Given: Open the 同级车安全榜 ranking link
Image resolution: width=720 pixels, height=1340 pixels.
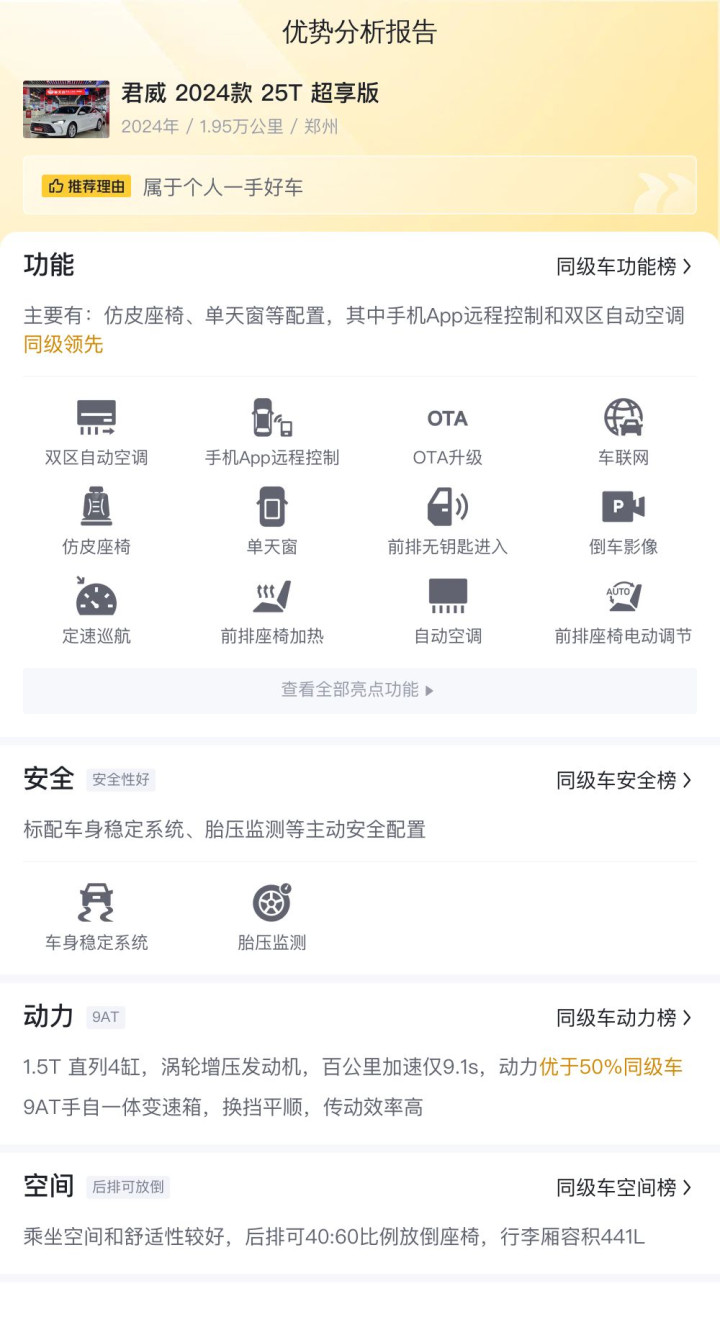Looking at the screenshot, I should pos(625,780).
